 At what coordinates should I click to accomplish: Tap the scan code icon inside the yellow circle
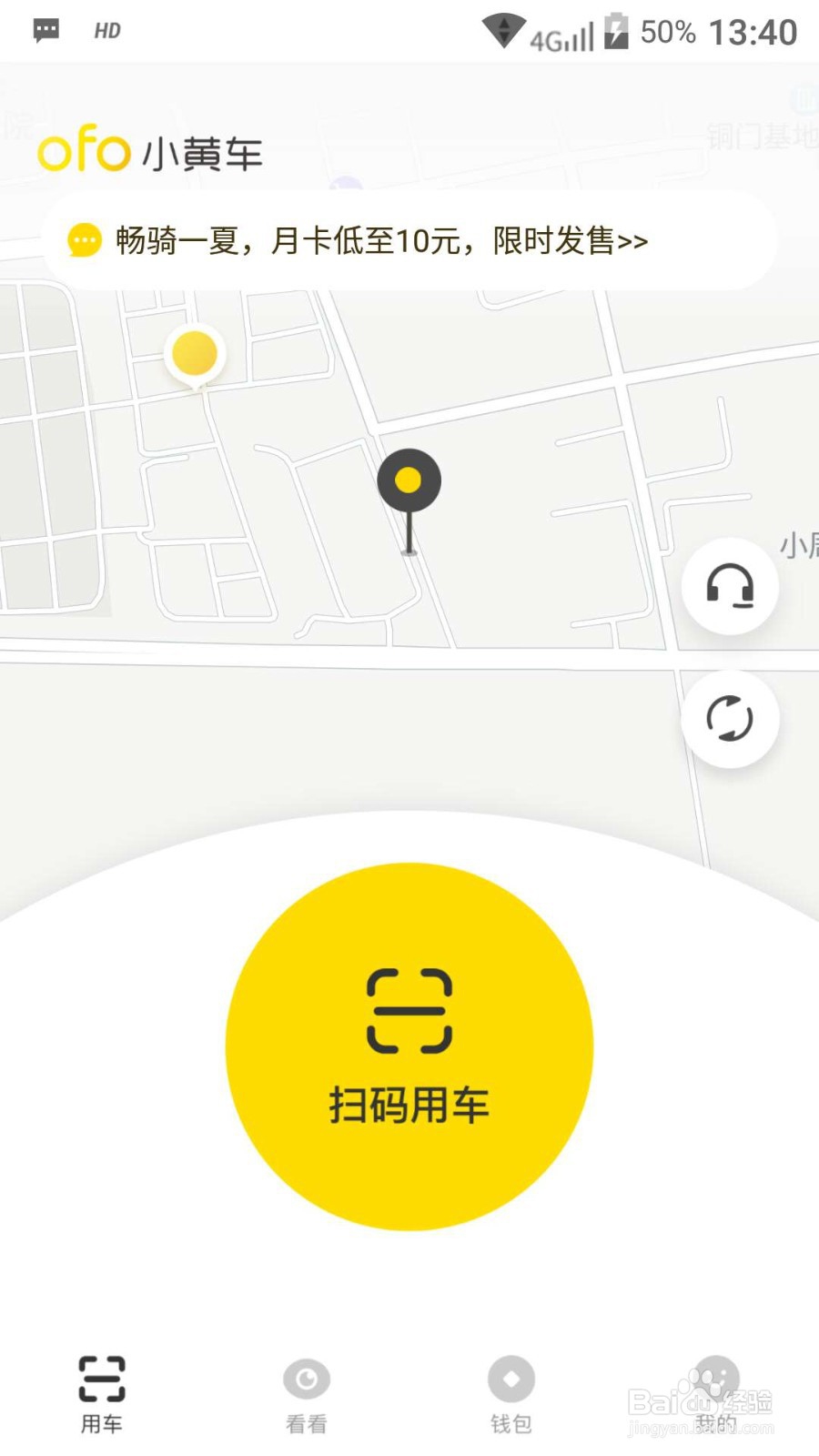[409, 1010]
